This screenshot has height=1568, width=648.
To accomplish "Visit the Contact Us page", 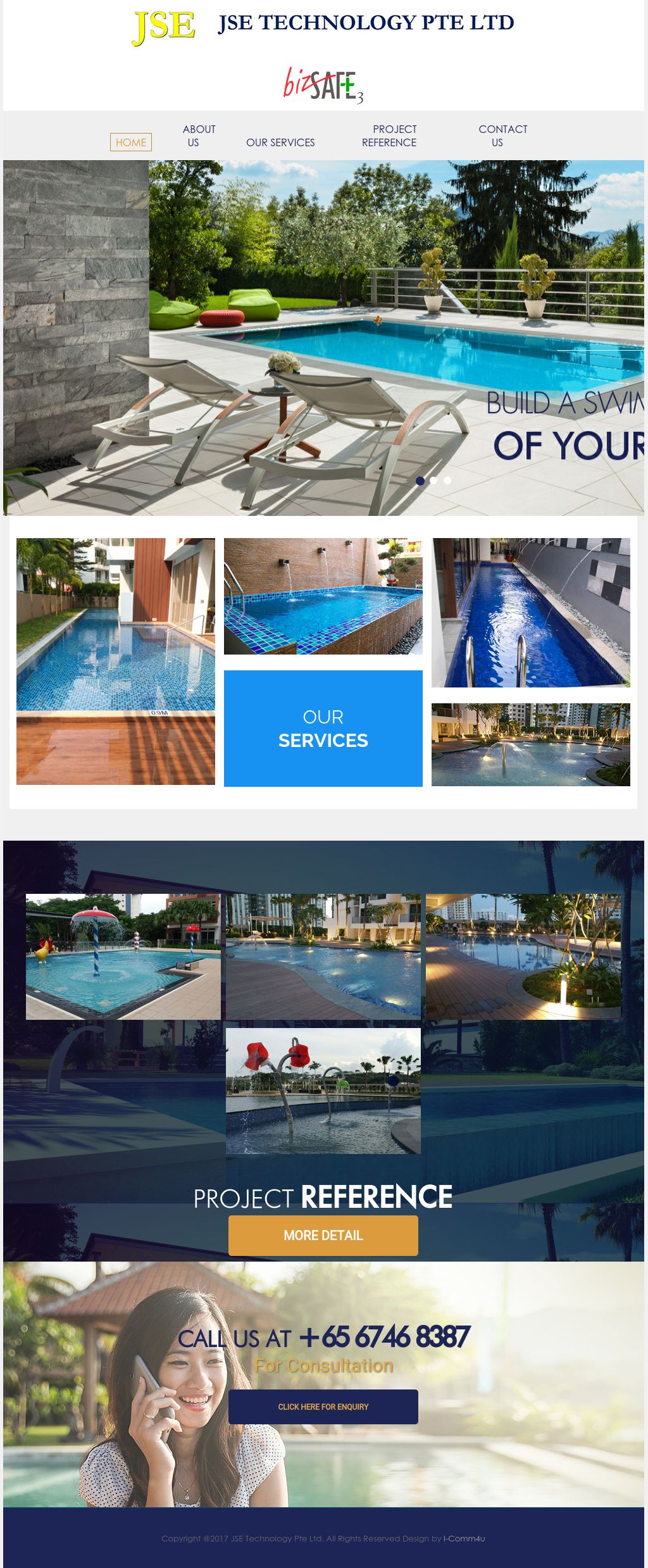I will point(502,135).
